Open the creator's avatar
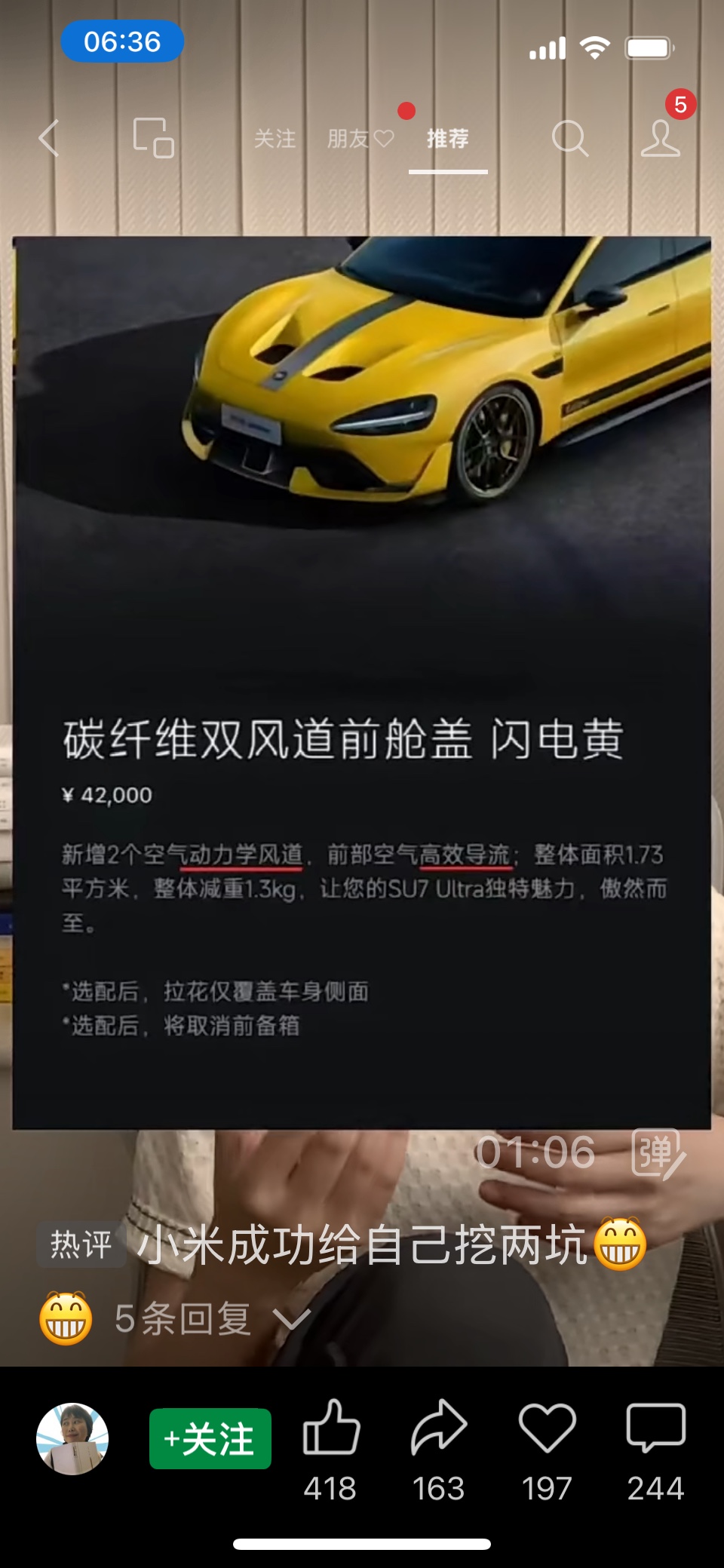This screenshot has width=724, height=1568. click(x=72, y=1439)
